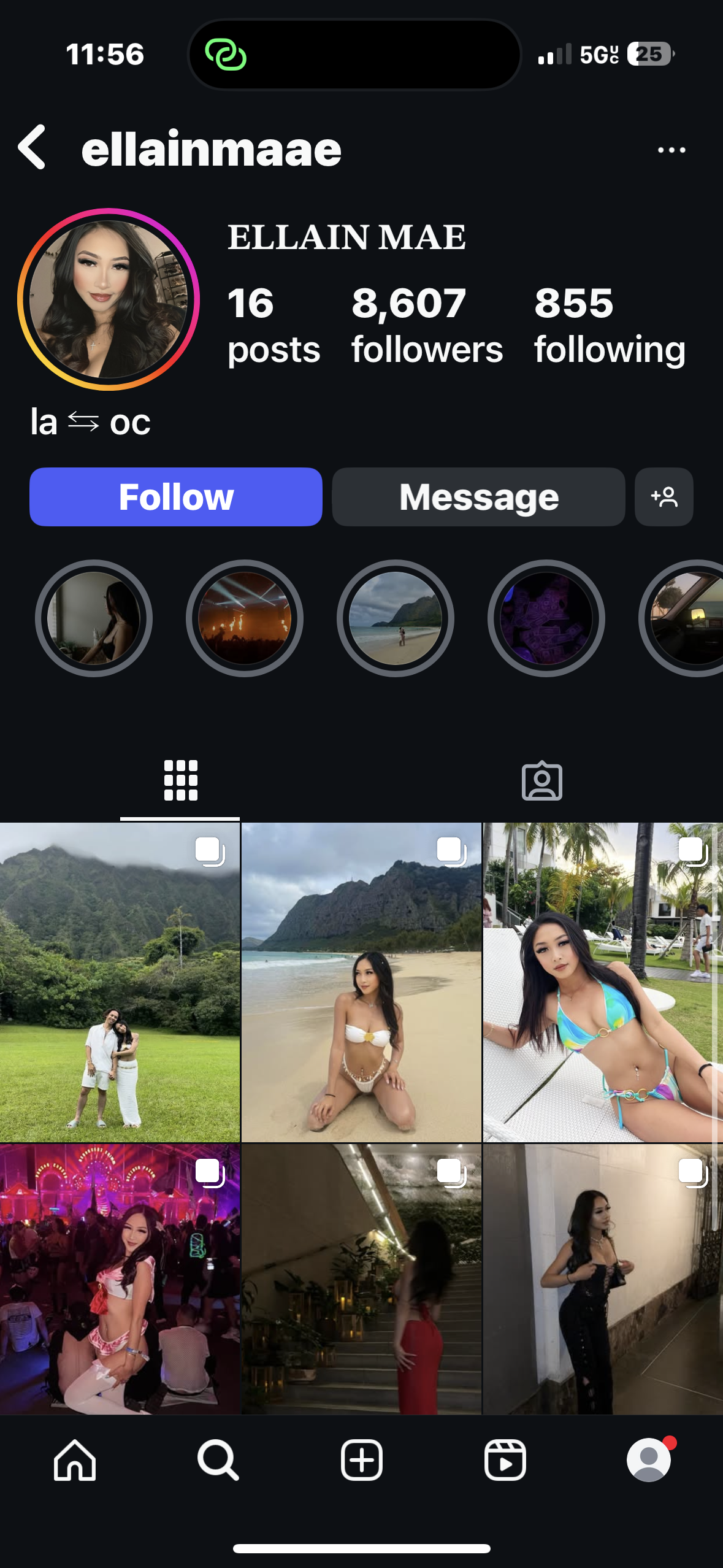The image size is (723, 1568).
Task: Go back from ellainmaae's profile
Action: [x=32, y=147]
